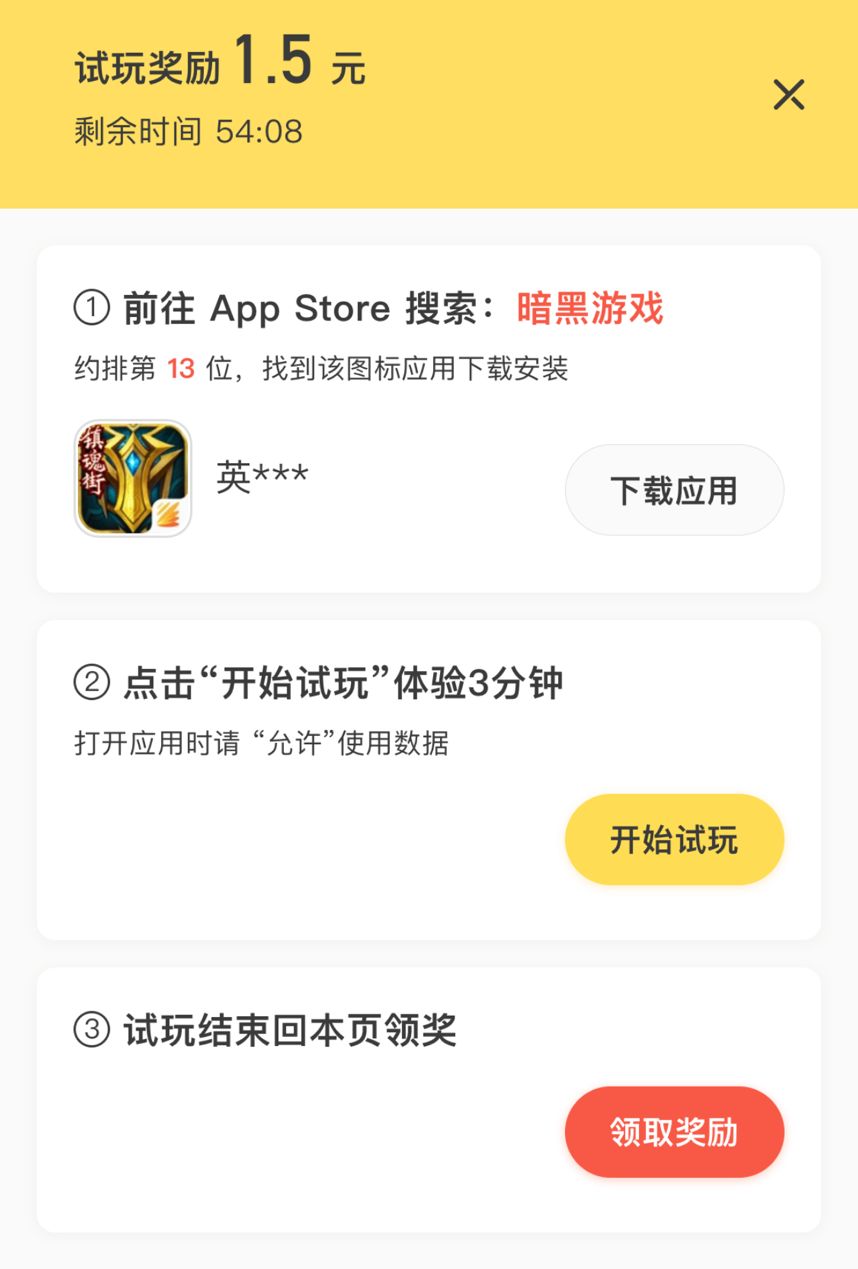Tap step ① App Store search instruction
This screenshot has width=858, height=1269.
300,308
